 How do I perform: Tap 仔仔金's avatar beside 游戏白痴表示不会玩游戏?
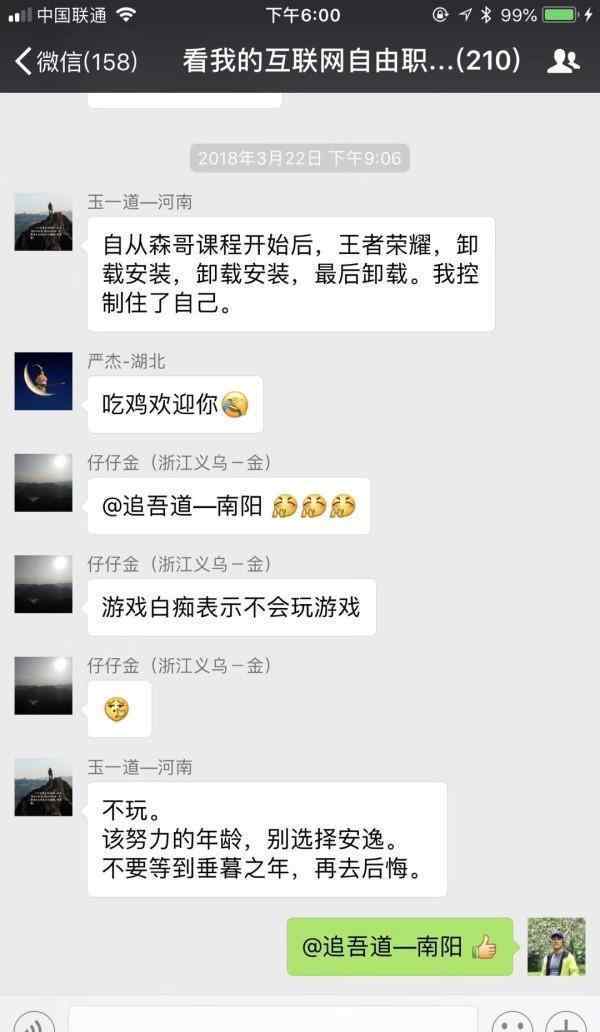43,584
